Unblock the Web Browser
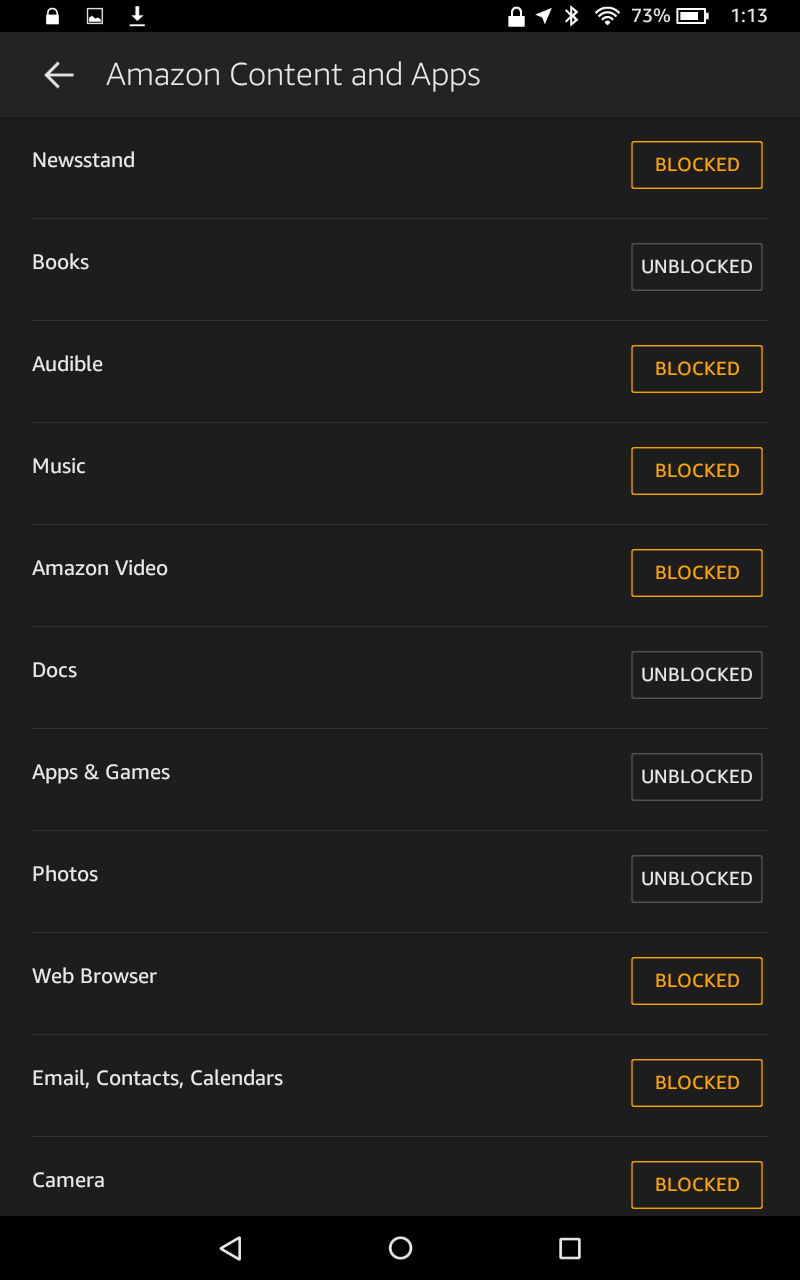The width and height of the screenshot is (800, 1280). click(x=696, y=981)
